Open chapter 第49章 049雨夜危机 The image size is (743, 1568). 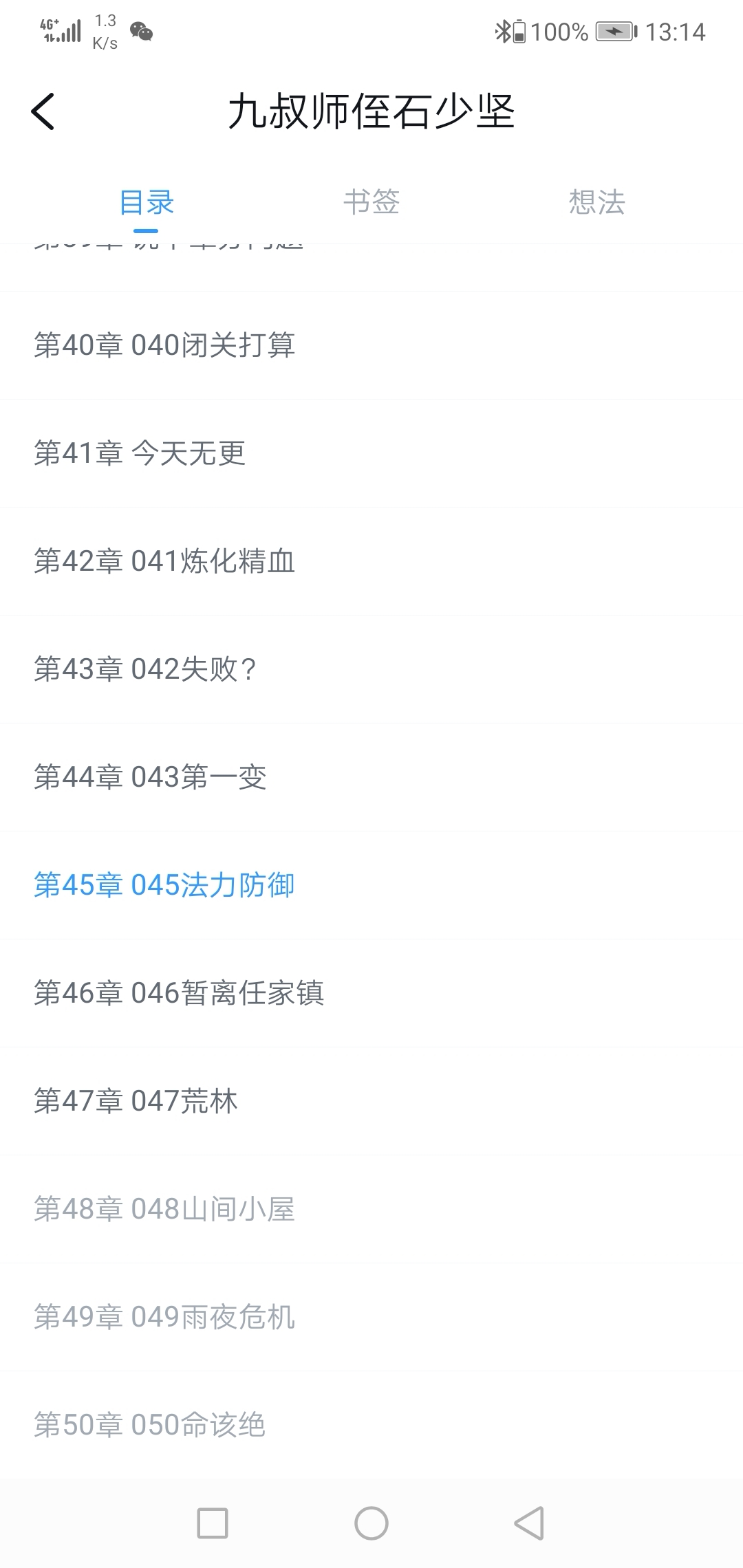[x=371, y=1317]
